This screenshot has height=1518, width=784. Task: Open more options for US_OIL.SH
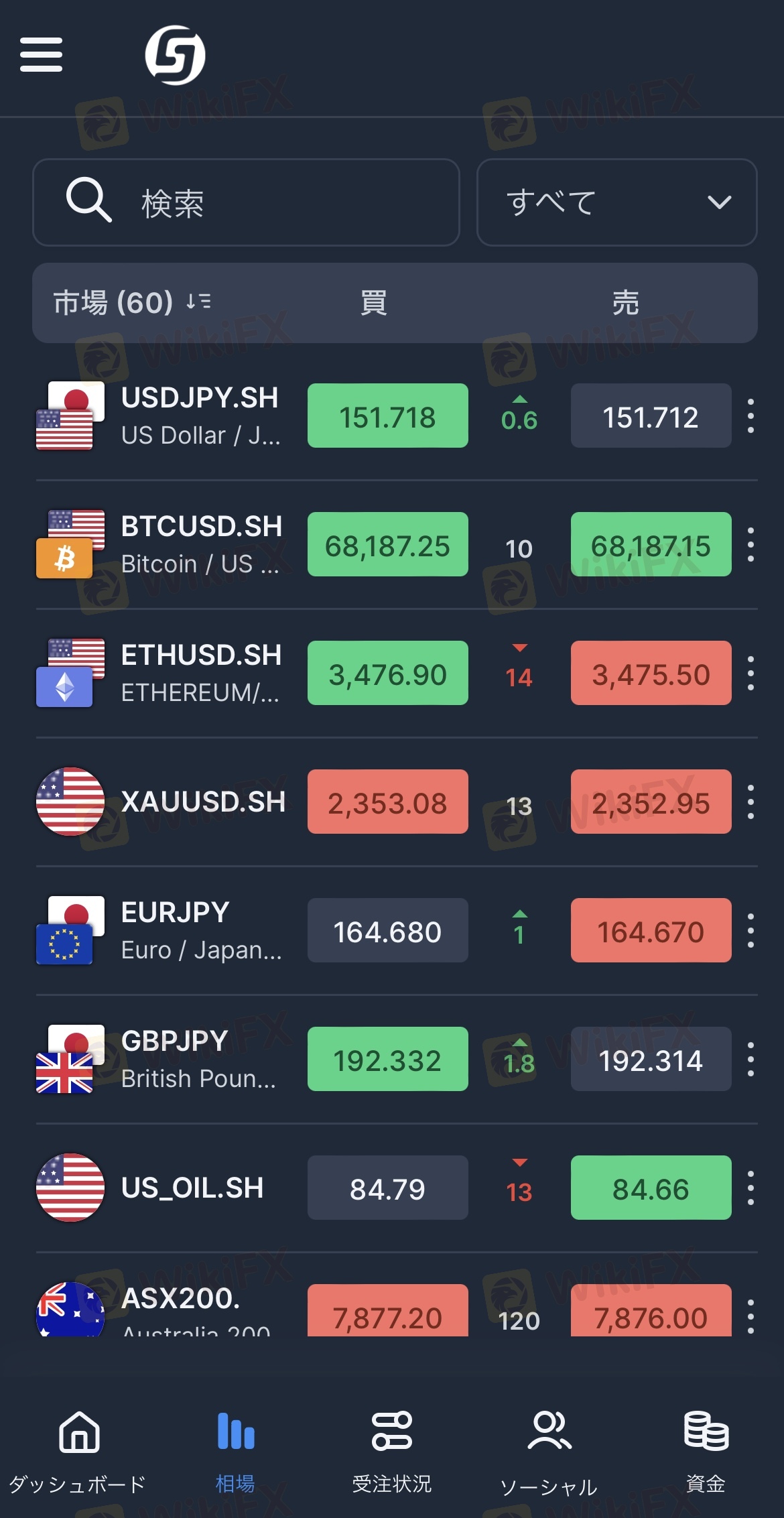pyautogui.click(x=750, y=1188)
